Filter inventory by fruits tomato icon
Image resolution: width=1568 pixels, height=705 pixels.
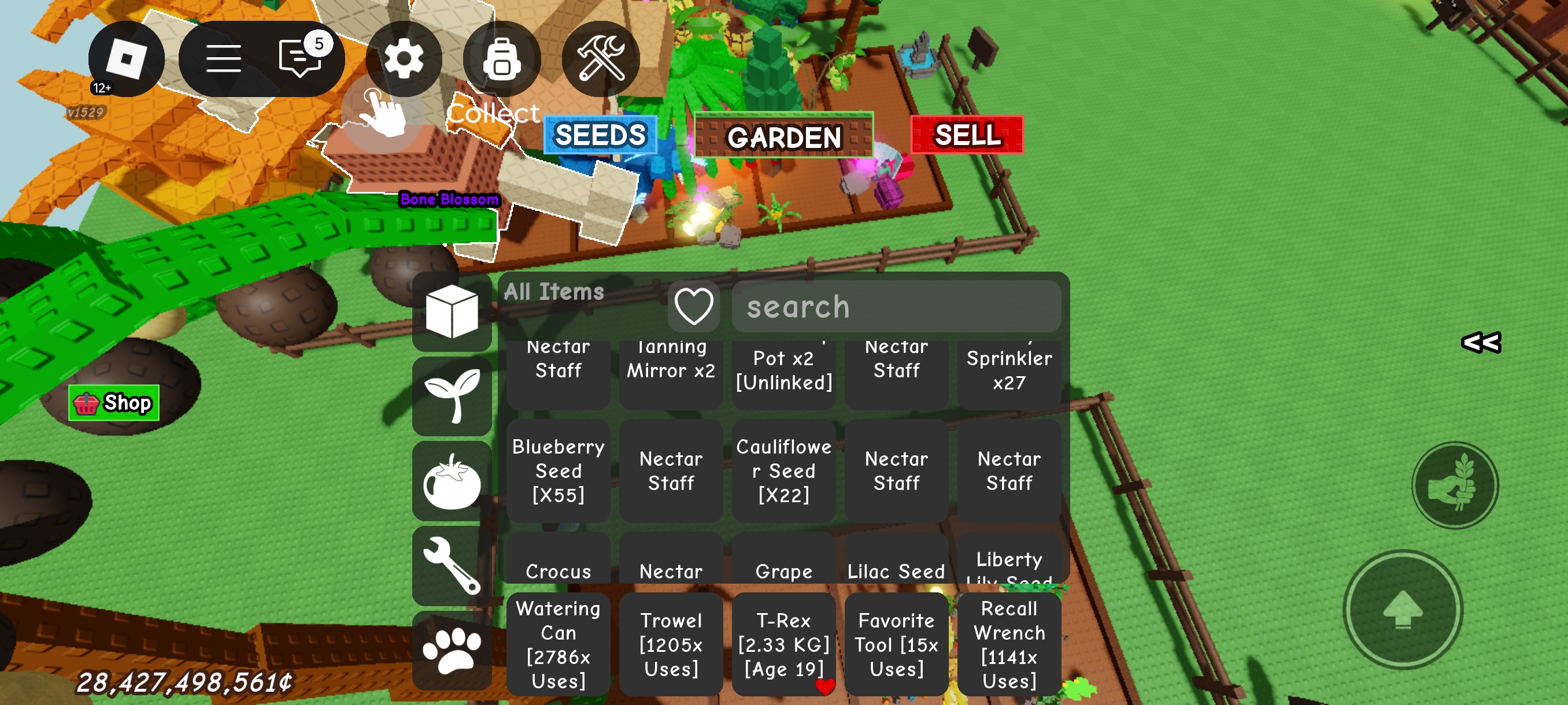(x=452, y=481)
